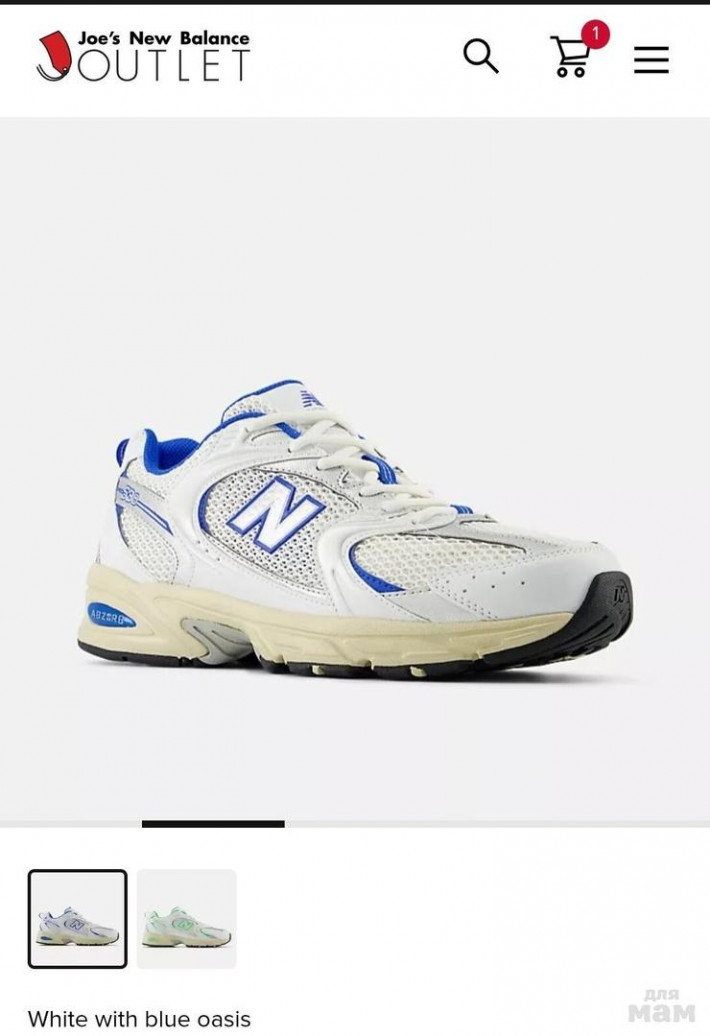Screen dimensions: 710x1036
Task: Select the white and blue color swatch
Action: (78, 919)
